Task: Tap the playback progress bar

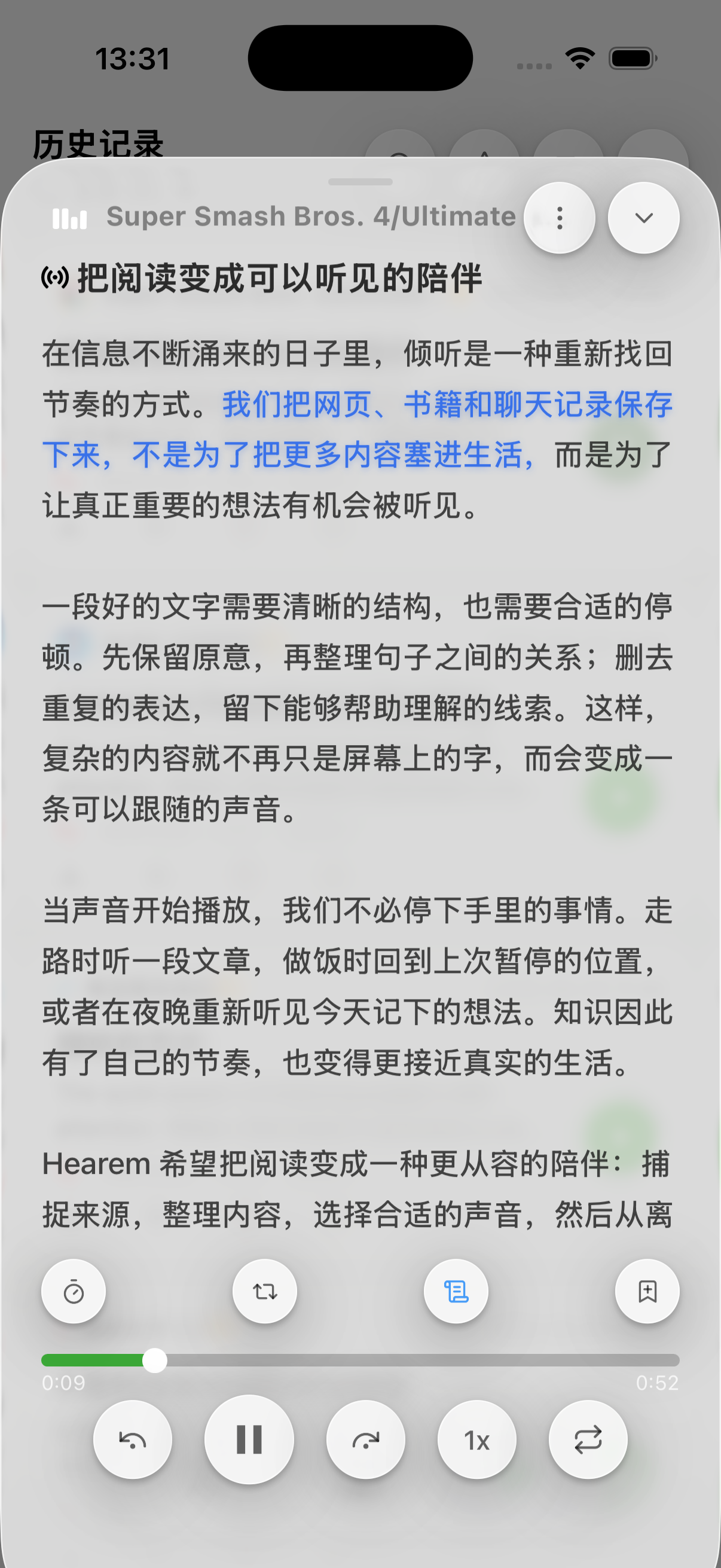Action: tap(360, 1360)
